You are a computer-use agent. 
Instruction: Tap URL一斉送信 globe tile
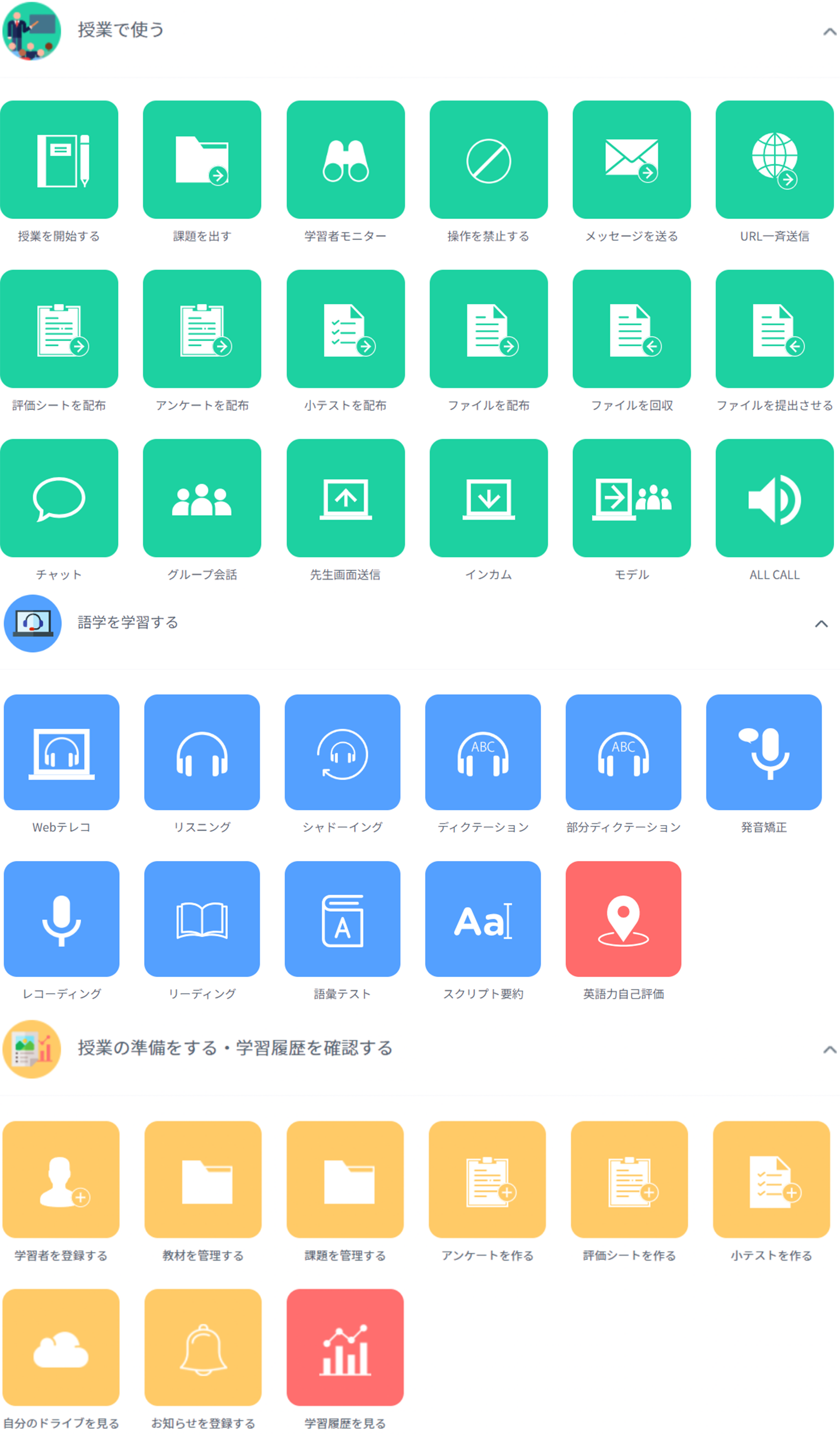774,160
